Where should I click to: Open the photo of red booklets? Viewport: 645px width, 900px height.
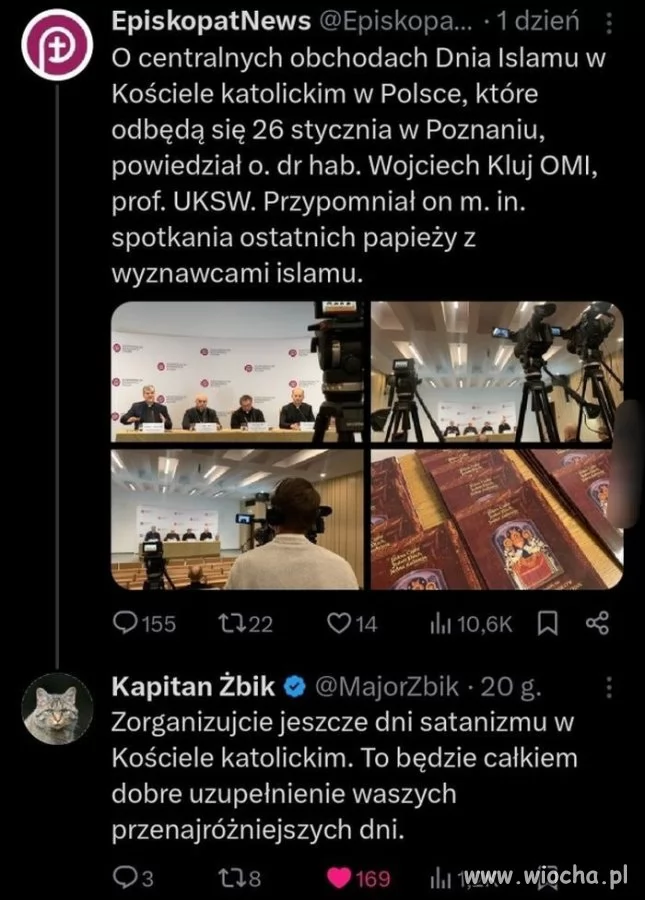tap(497, 520)
